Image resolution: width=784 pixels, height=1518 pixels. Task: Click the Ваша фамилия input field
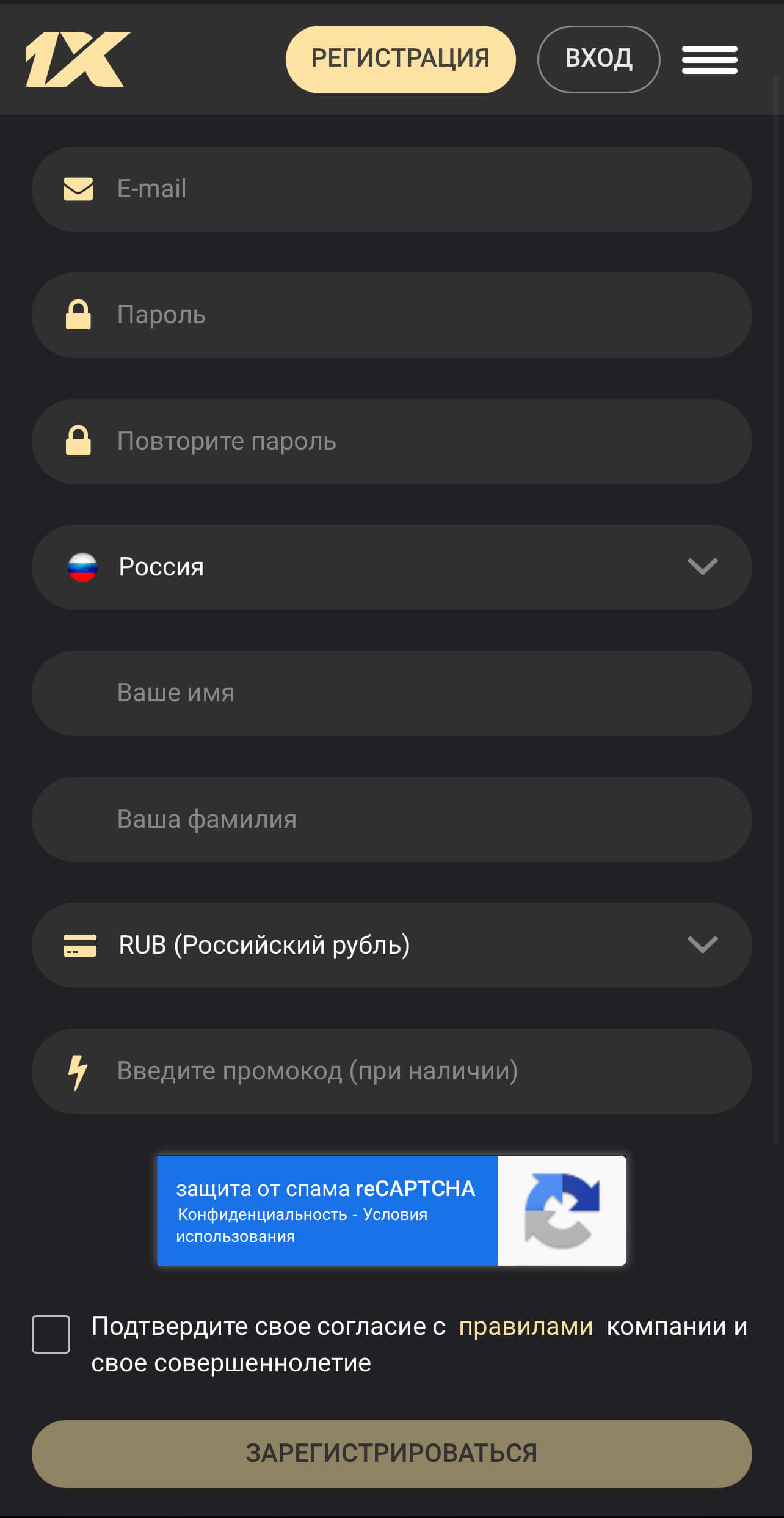coord(392,819)
